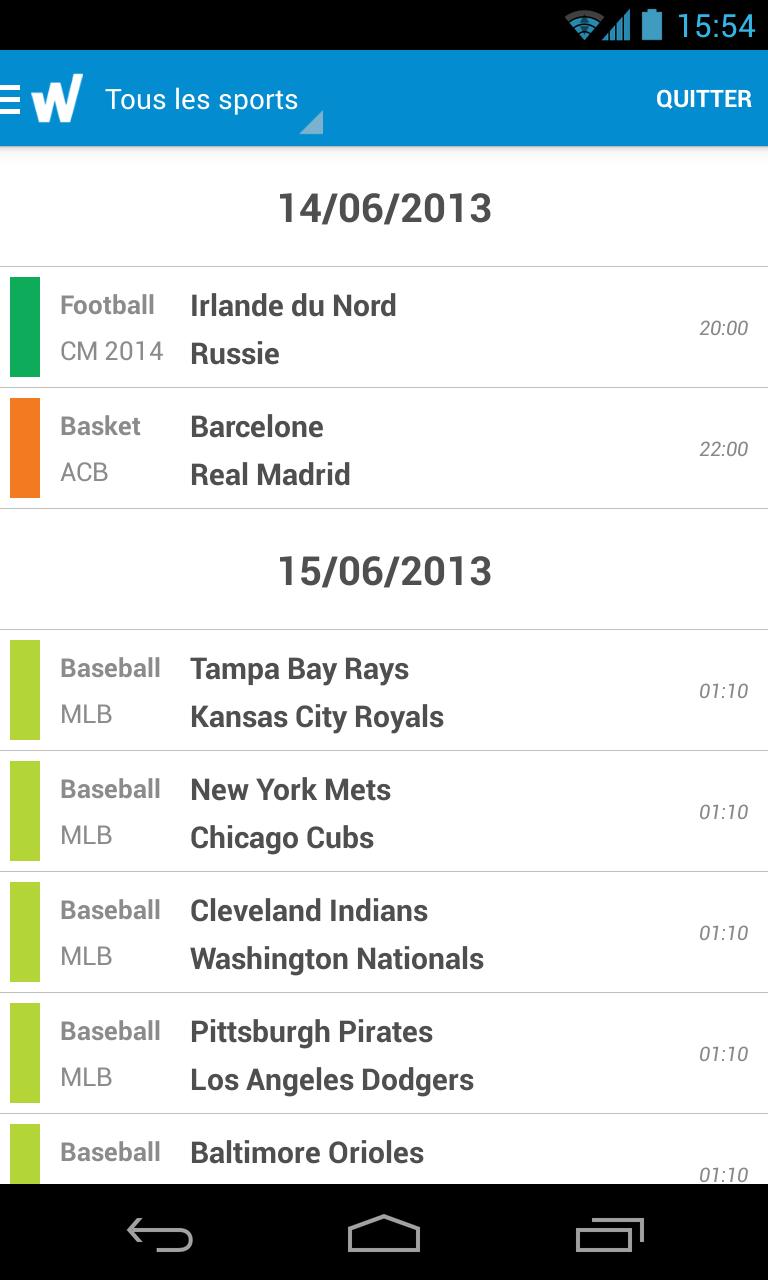Select the Irlande du Nord vs Russie match
This screenshot has height=1280, width=768.
coord(384,327)
